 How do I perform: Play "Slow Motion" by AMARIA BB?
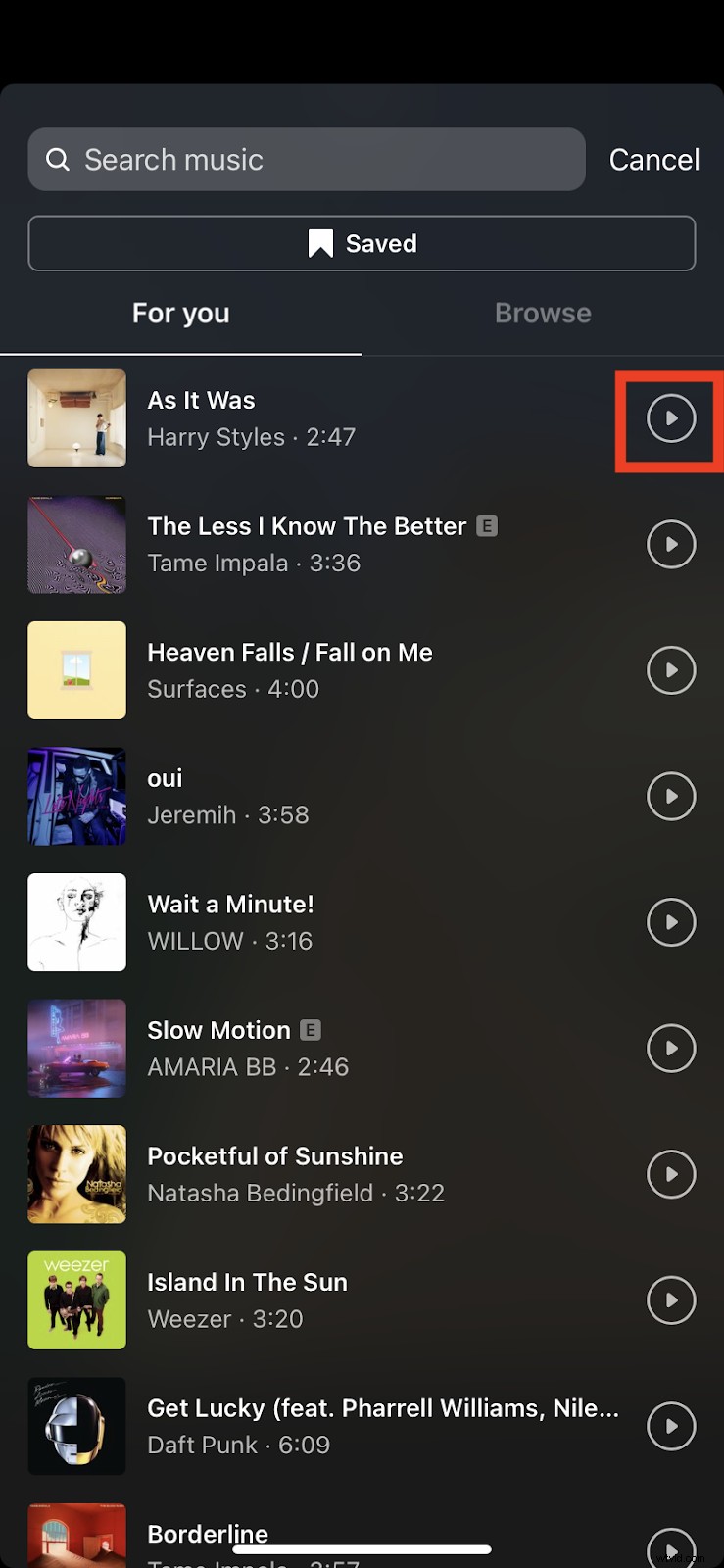[670, 1048]
